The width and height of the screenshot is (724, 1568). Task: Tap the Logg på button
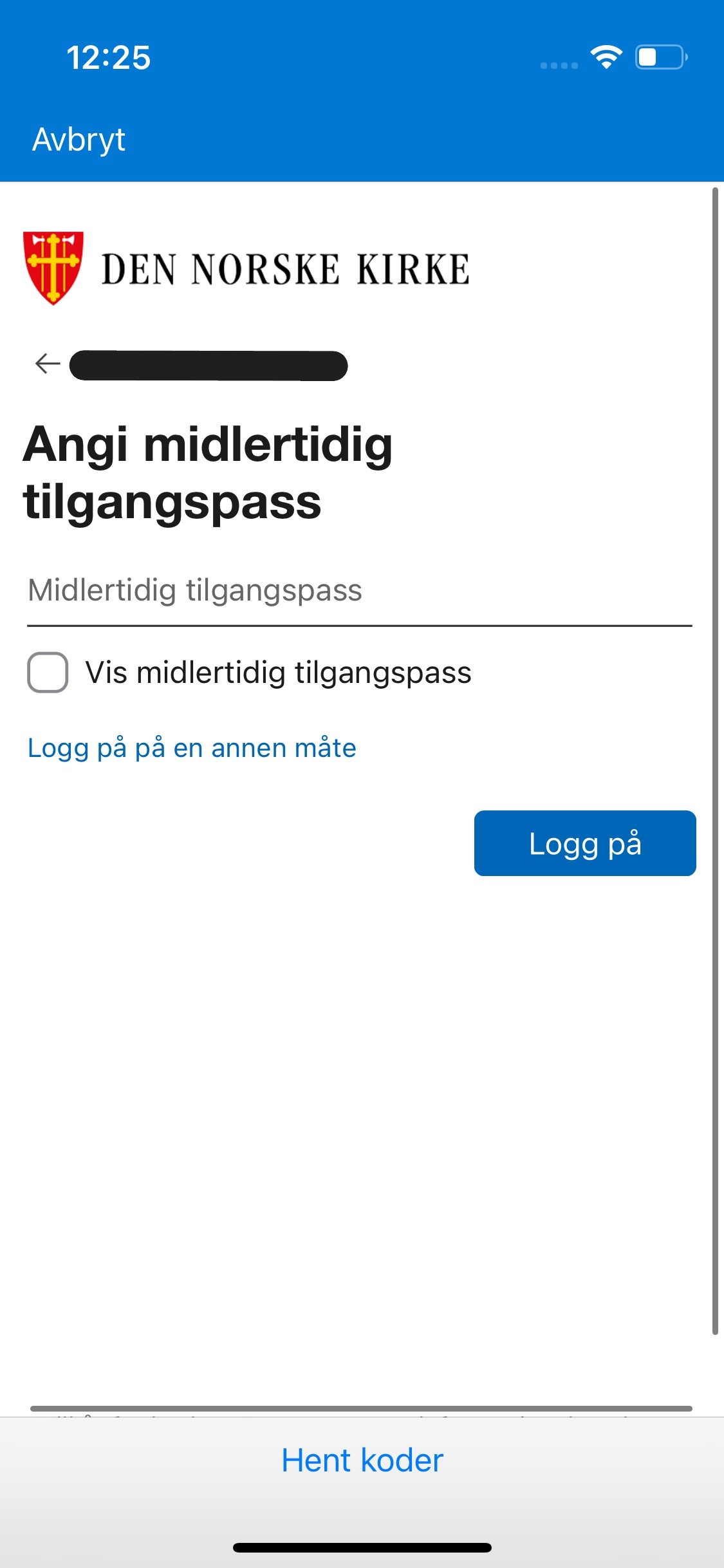tap(584, 843)
